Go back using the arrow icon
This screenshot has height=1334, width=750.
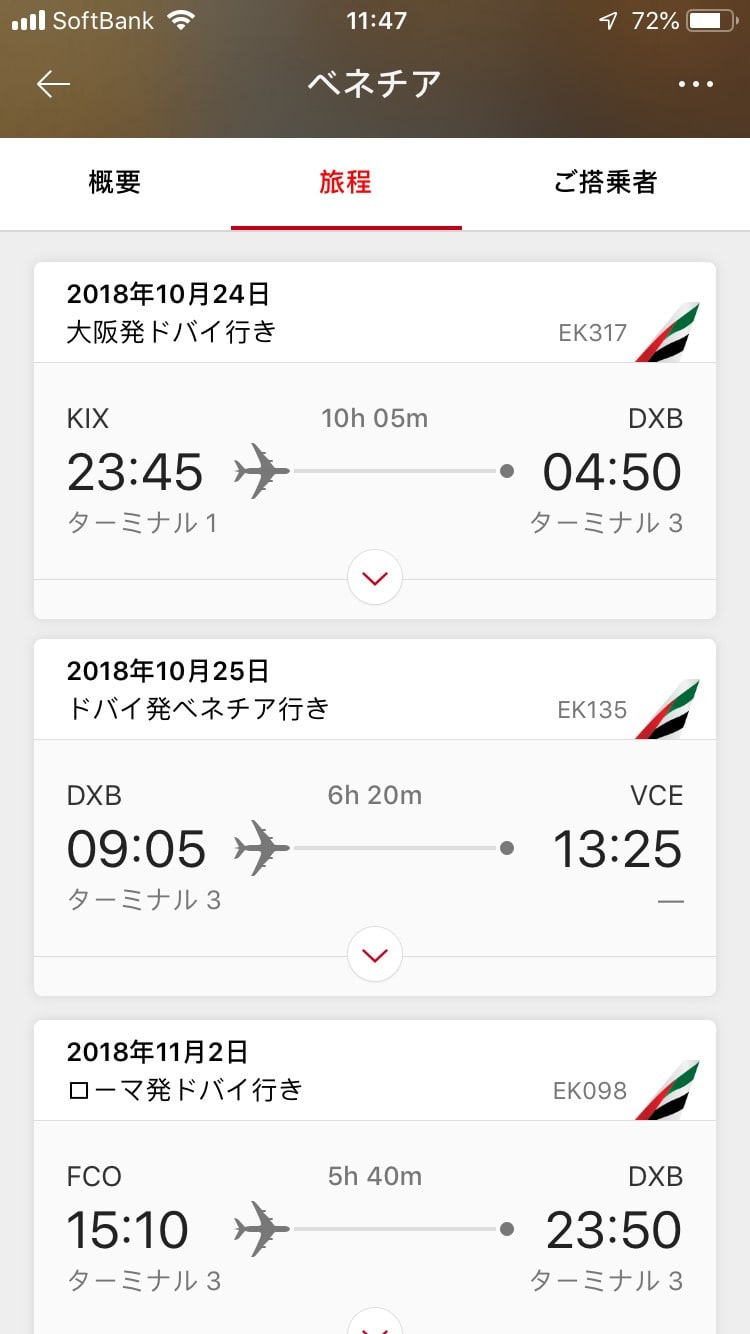coord(54,84)
